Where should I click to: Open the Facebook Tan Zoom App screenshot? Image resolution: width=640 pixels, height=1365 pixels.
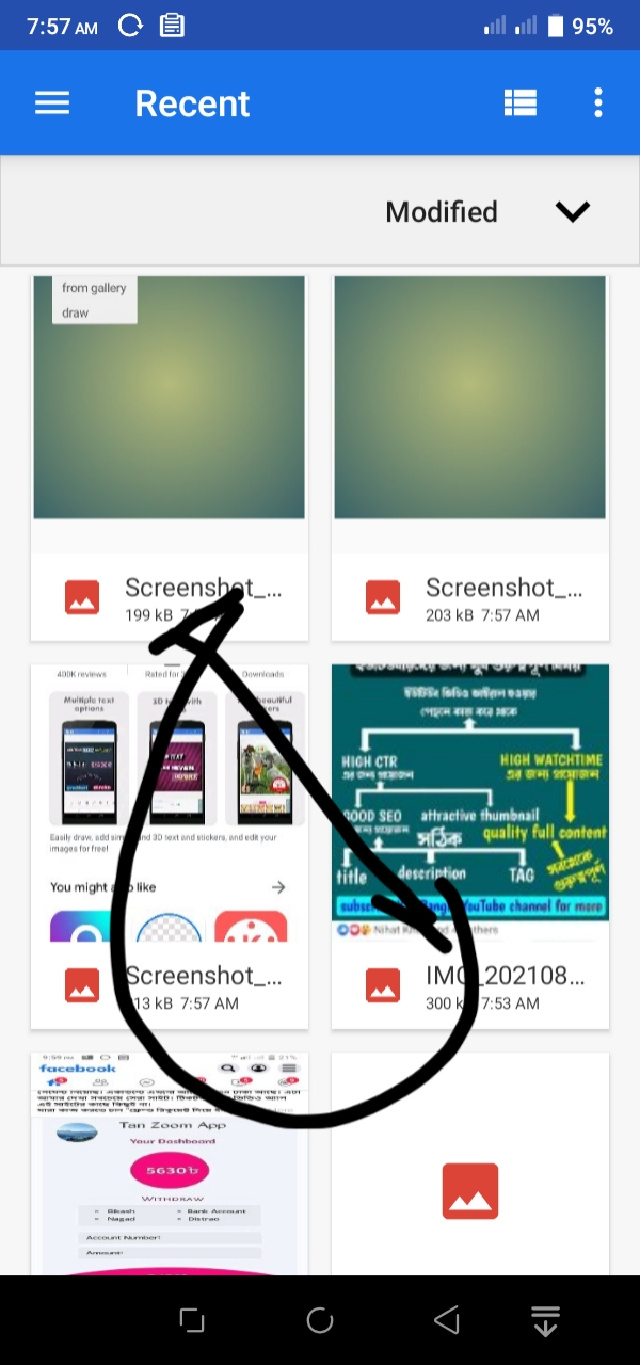[x=169, y=1160]
